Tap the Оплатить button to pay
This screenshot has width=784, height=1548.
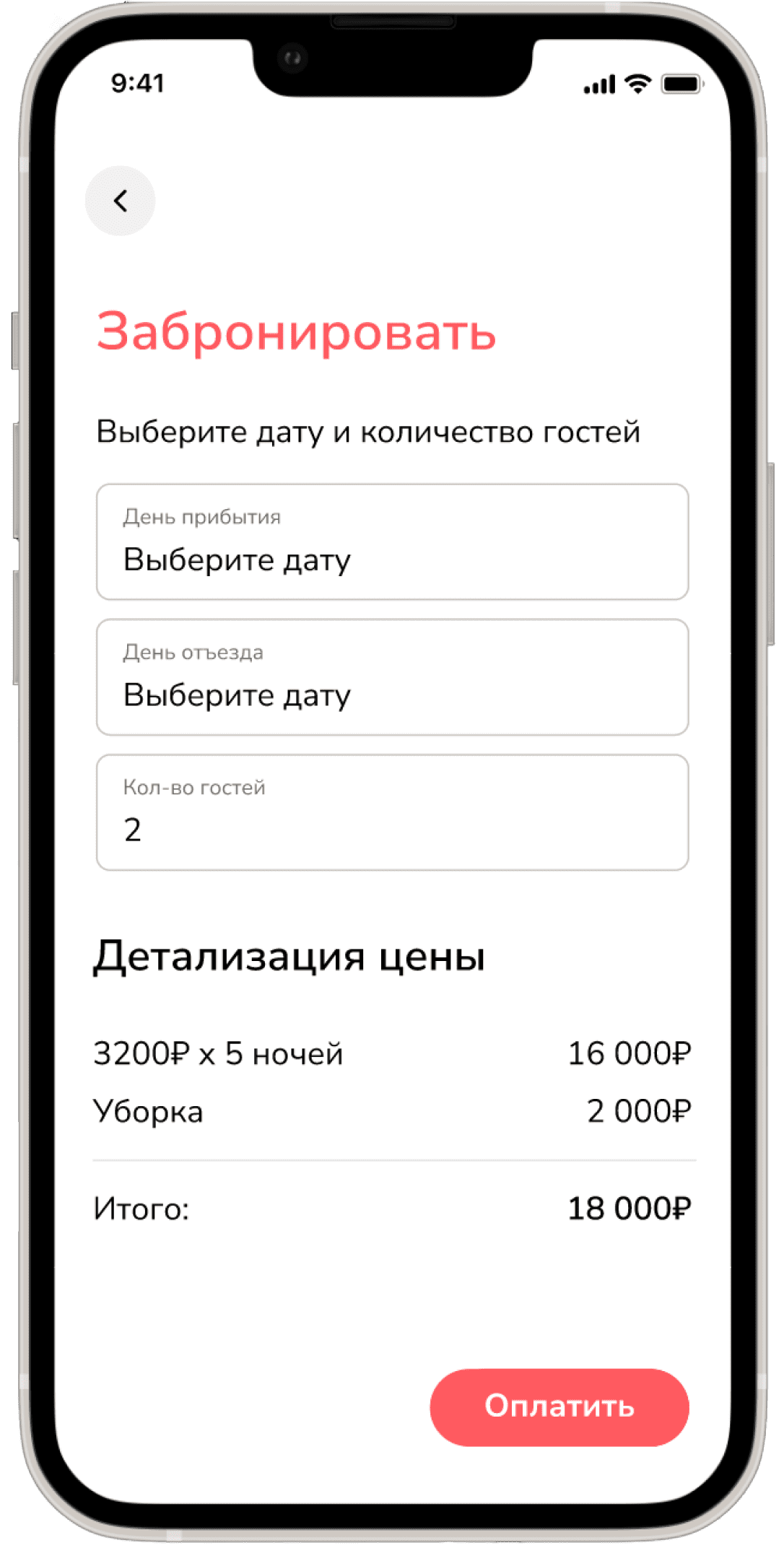click(559, 1406)
